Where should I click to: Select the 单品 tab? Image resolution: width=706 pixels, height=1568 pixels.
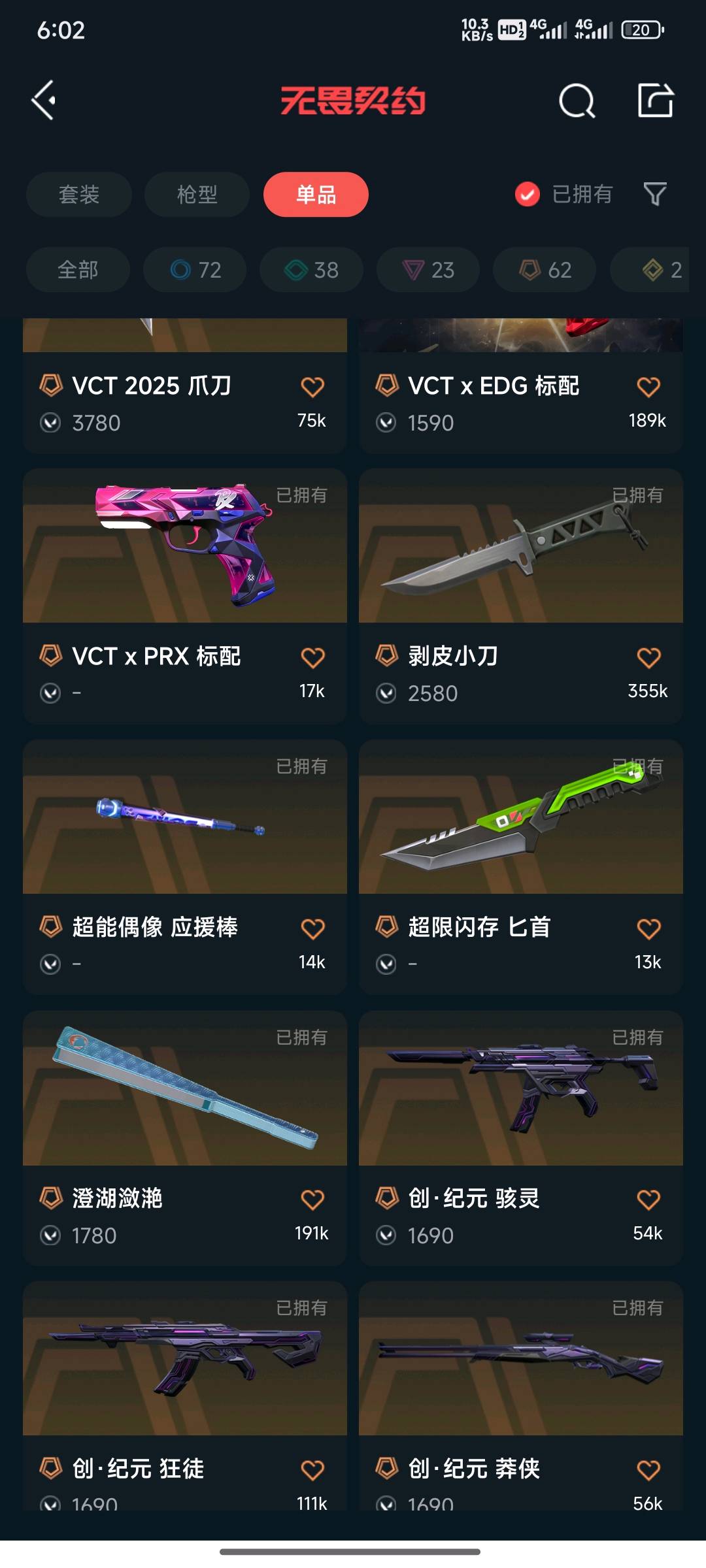(x=316, y=194)
